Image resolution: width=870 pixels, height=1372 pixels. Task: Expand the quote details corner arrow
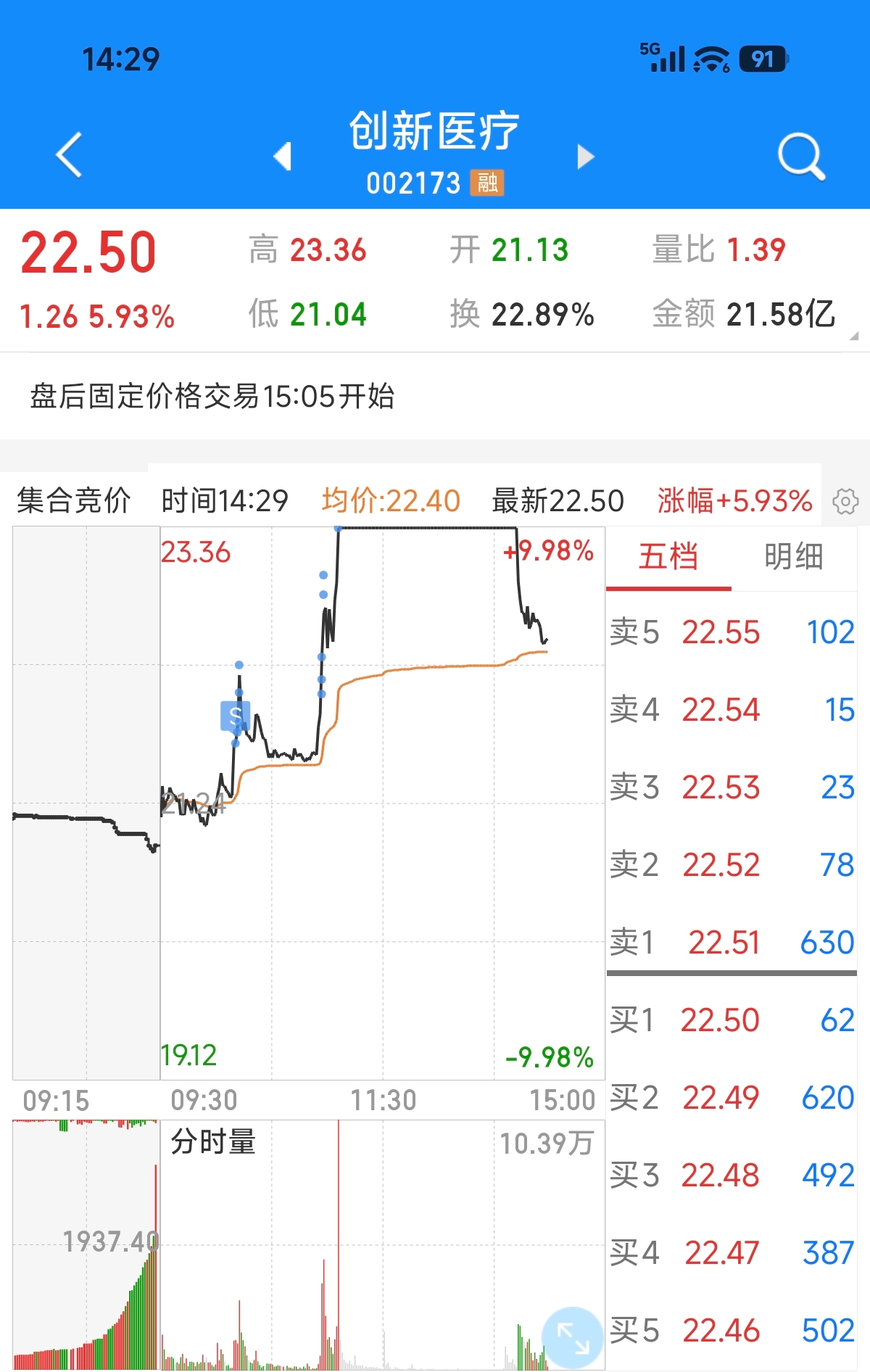pos(853,336)
